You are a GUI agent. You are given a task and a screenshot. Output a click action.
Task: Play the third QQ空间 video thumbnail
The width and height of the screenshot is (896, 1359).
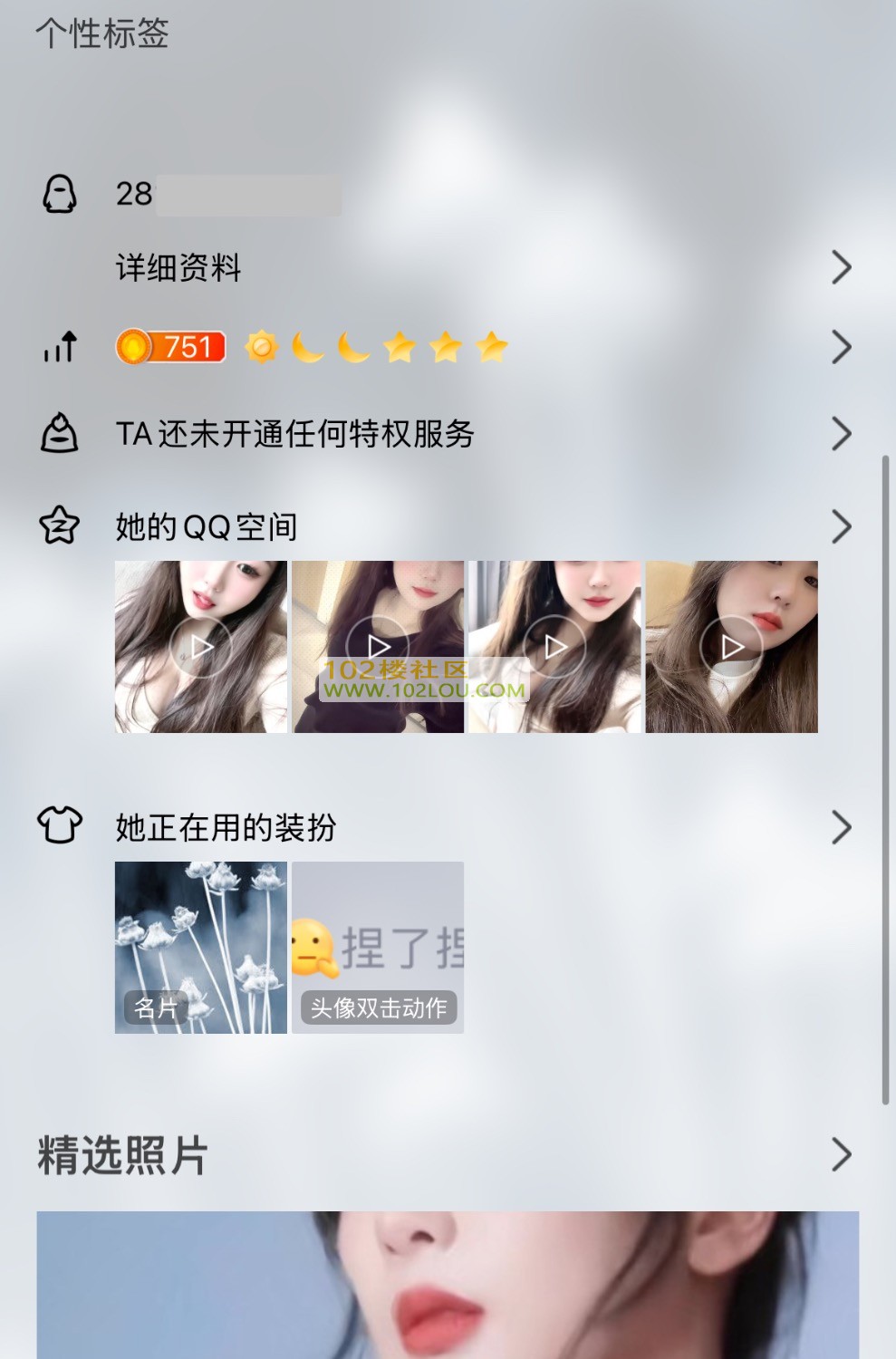pyautogui.click(x=554, y=647)
